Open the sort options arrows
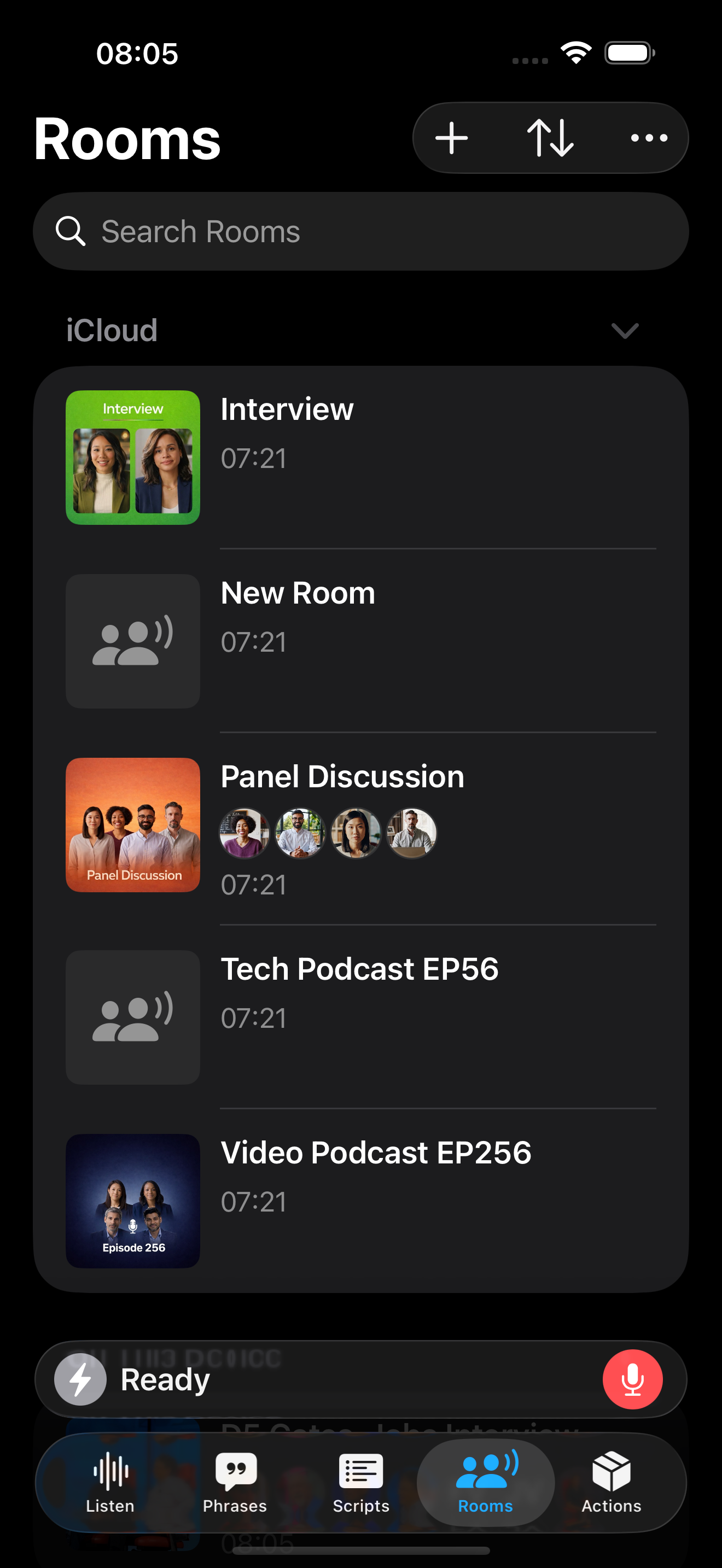722x1568 pixels. pyautogui.click(x=550, y=138)
